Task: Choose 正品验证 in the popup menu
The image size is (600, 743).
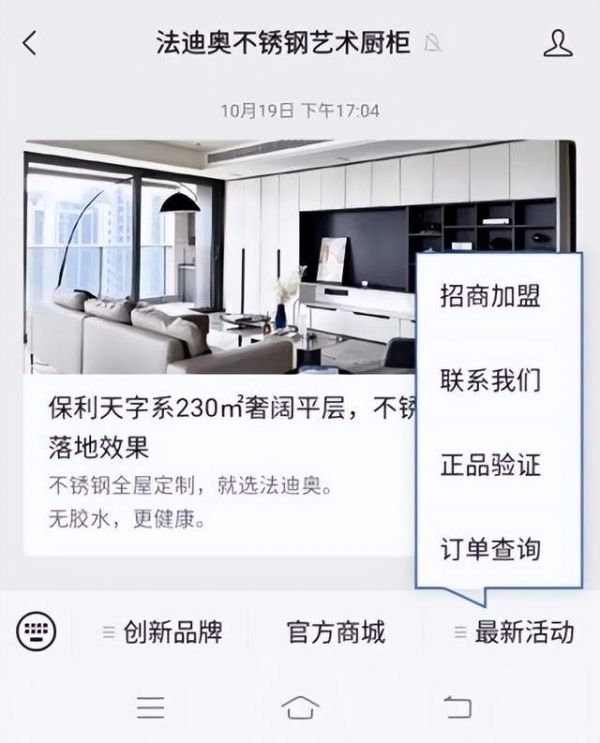Action: (x=491, y=465)
